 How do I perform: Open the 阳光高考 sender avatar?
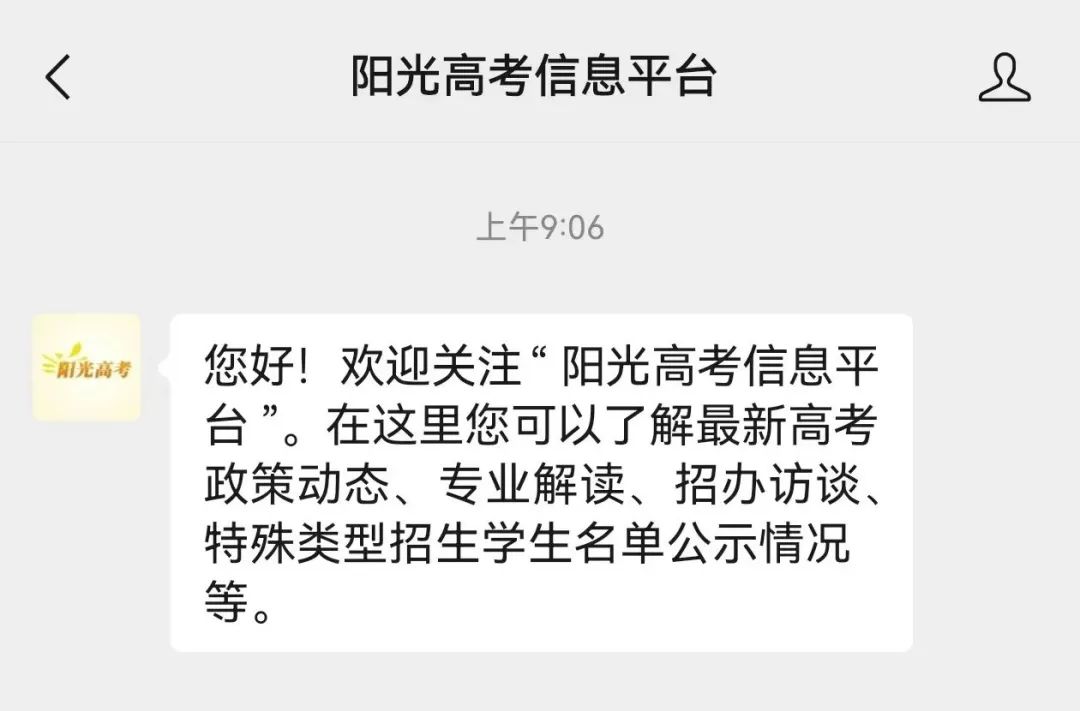tap(87, 368)
